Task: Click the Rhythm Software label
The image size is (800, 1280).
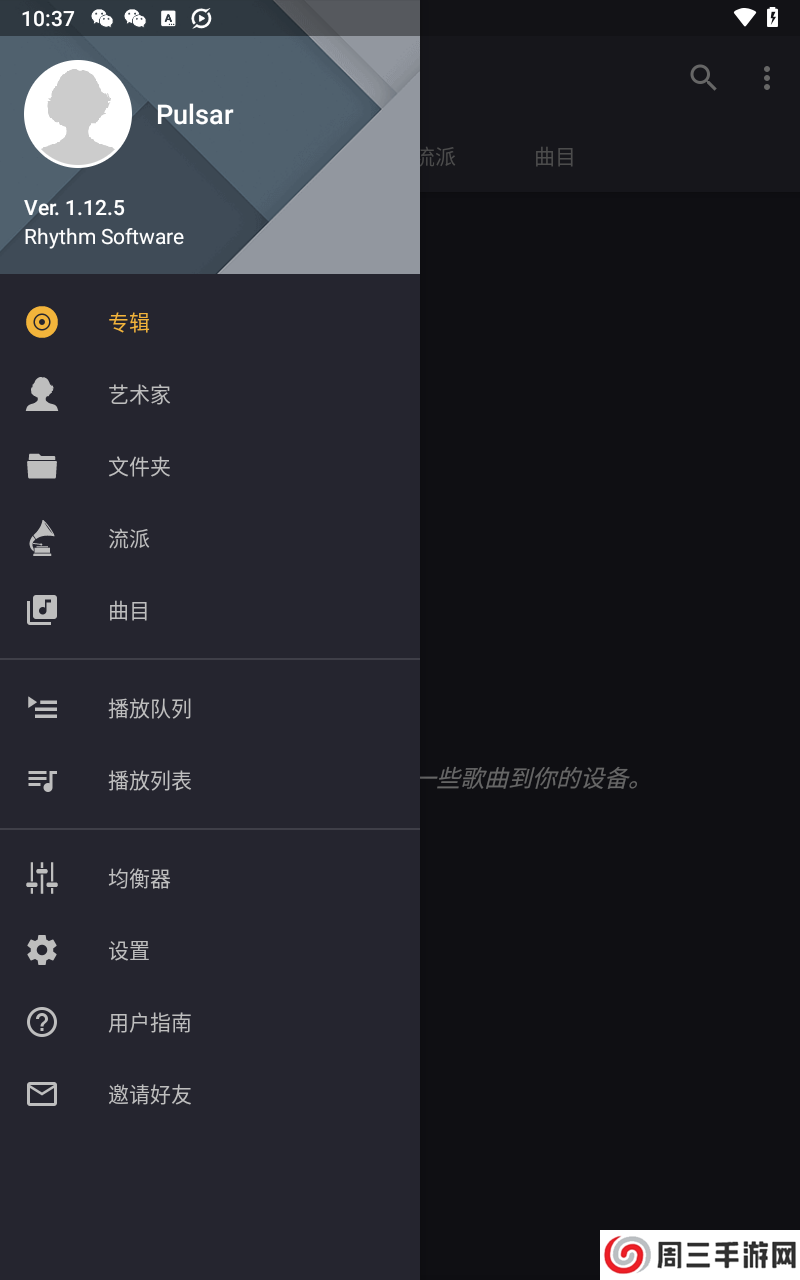Action: (103, 237)
